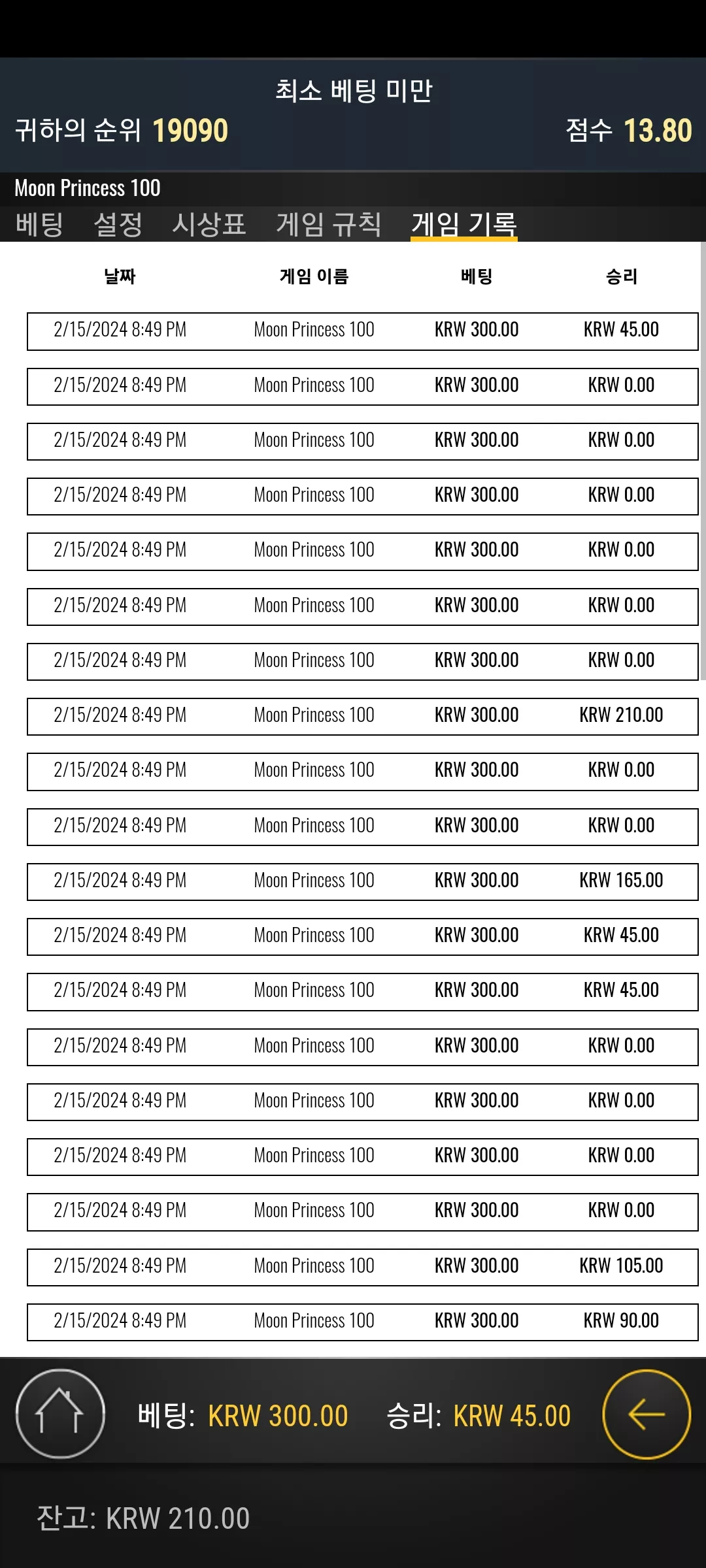The width and height of the screenshot is (706, 1568).
Task: Open the record with KRW 165.00 win
Action: tap(363, 881)
